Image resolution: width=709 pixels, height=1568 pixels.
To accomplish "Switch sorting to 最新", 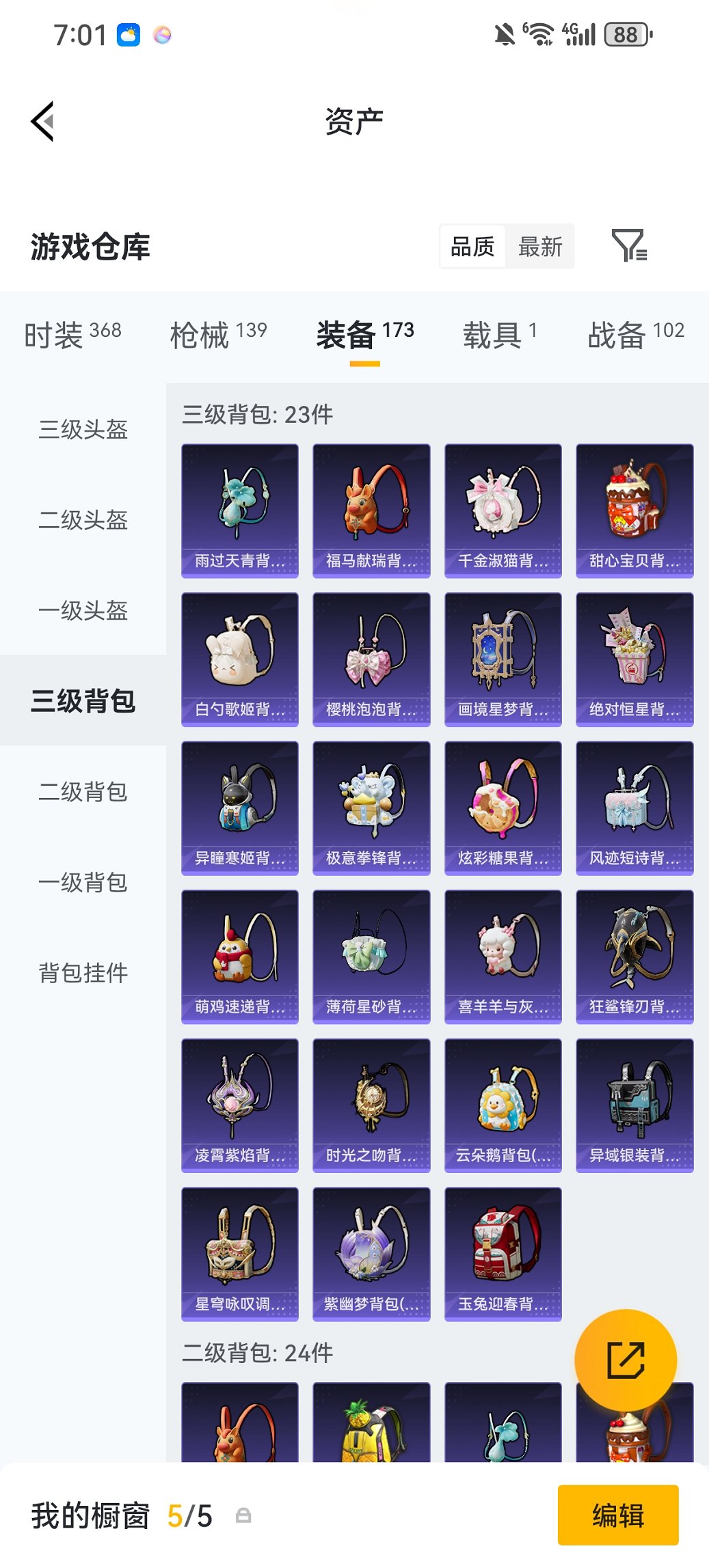I will [x=541, y=247].
